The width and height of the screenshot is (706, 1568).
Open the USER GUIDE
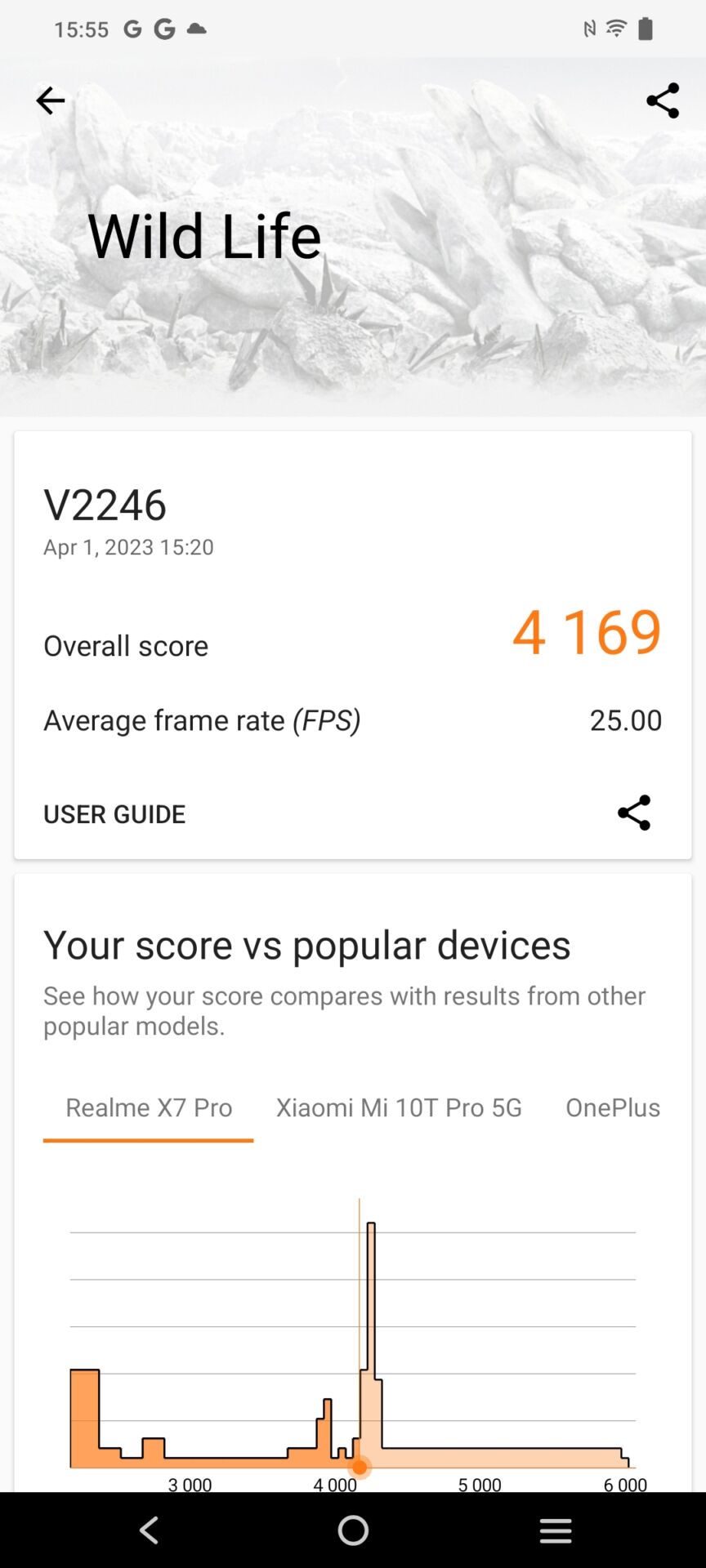coord(114,813)
